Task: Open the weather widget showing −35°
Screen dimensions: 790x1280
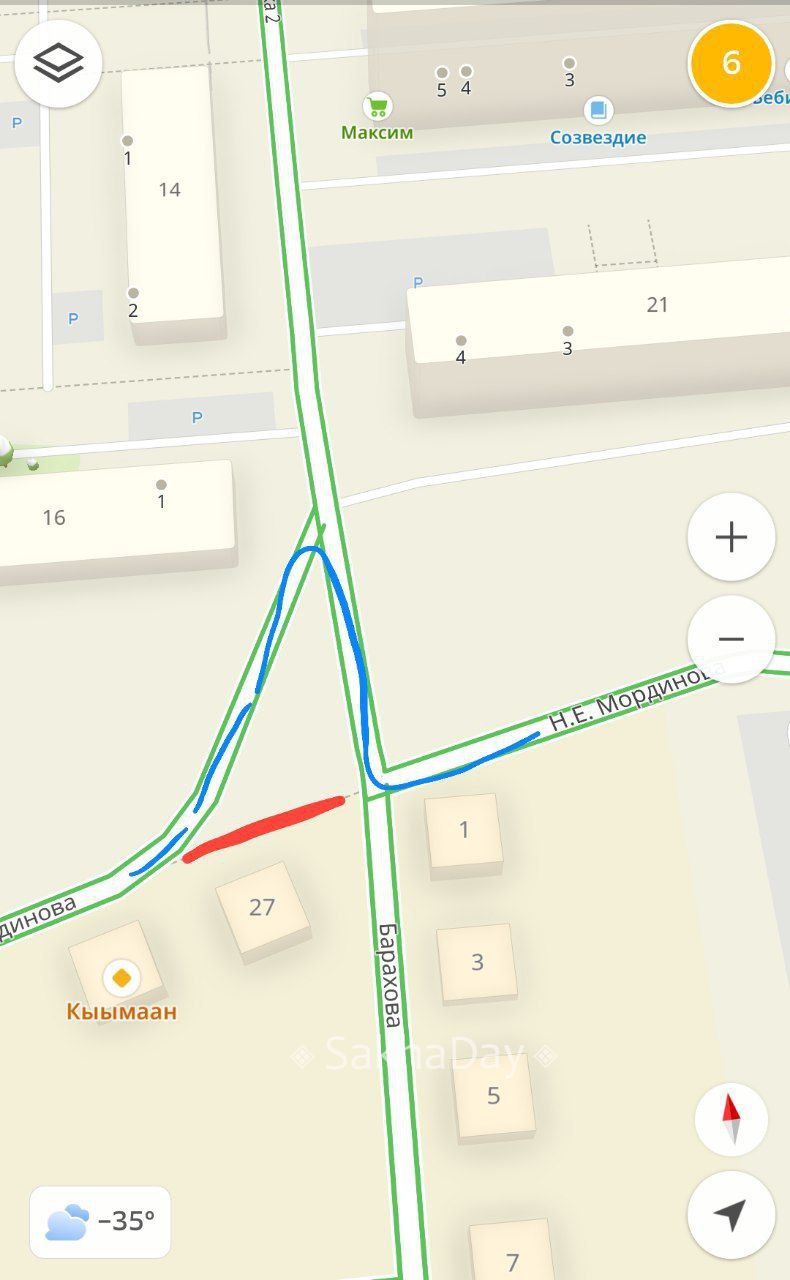Action: 100,1221
